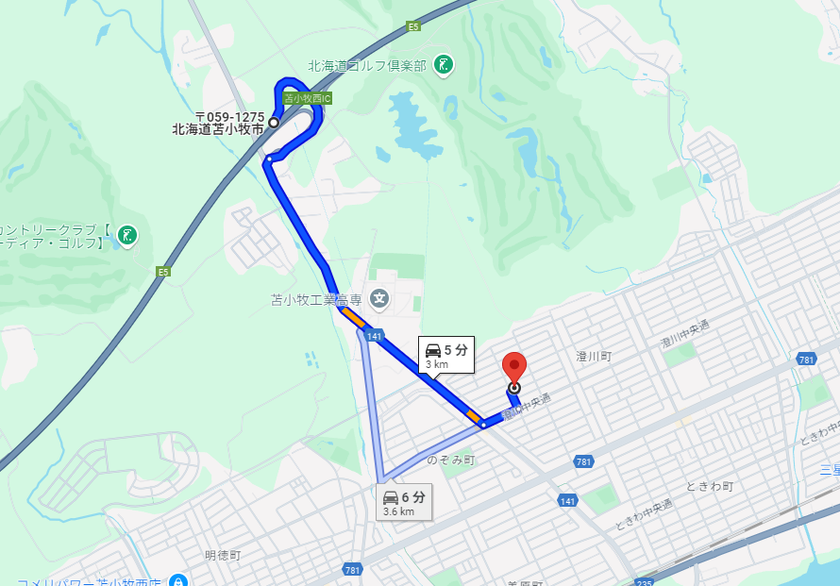Open the コメリパワー苫小牧西店 shop marker
The height and width of the screenshot is (586, 840).
(178, 580)
